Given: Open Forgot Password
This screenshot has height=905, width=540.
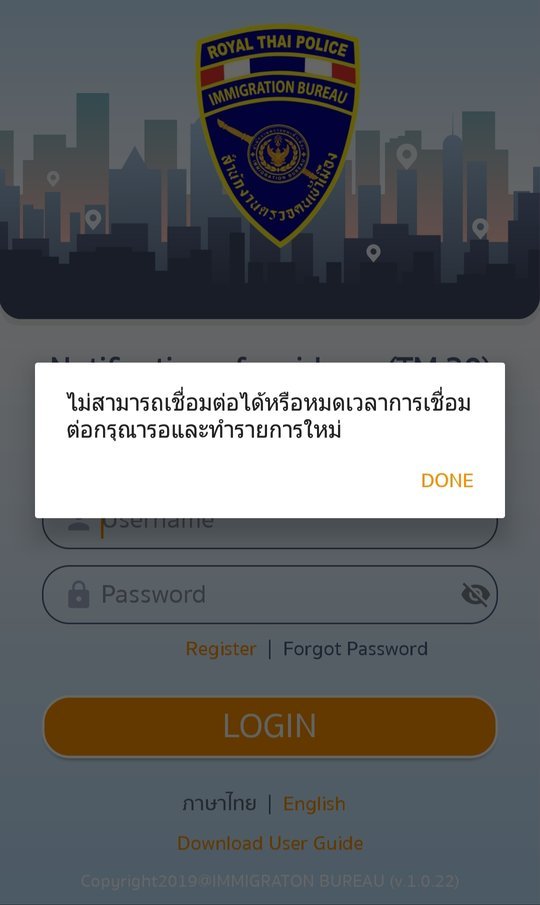Looking at the screenshot, I should pyautogui.click(x=355, y=649).
